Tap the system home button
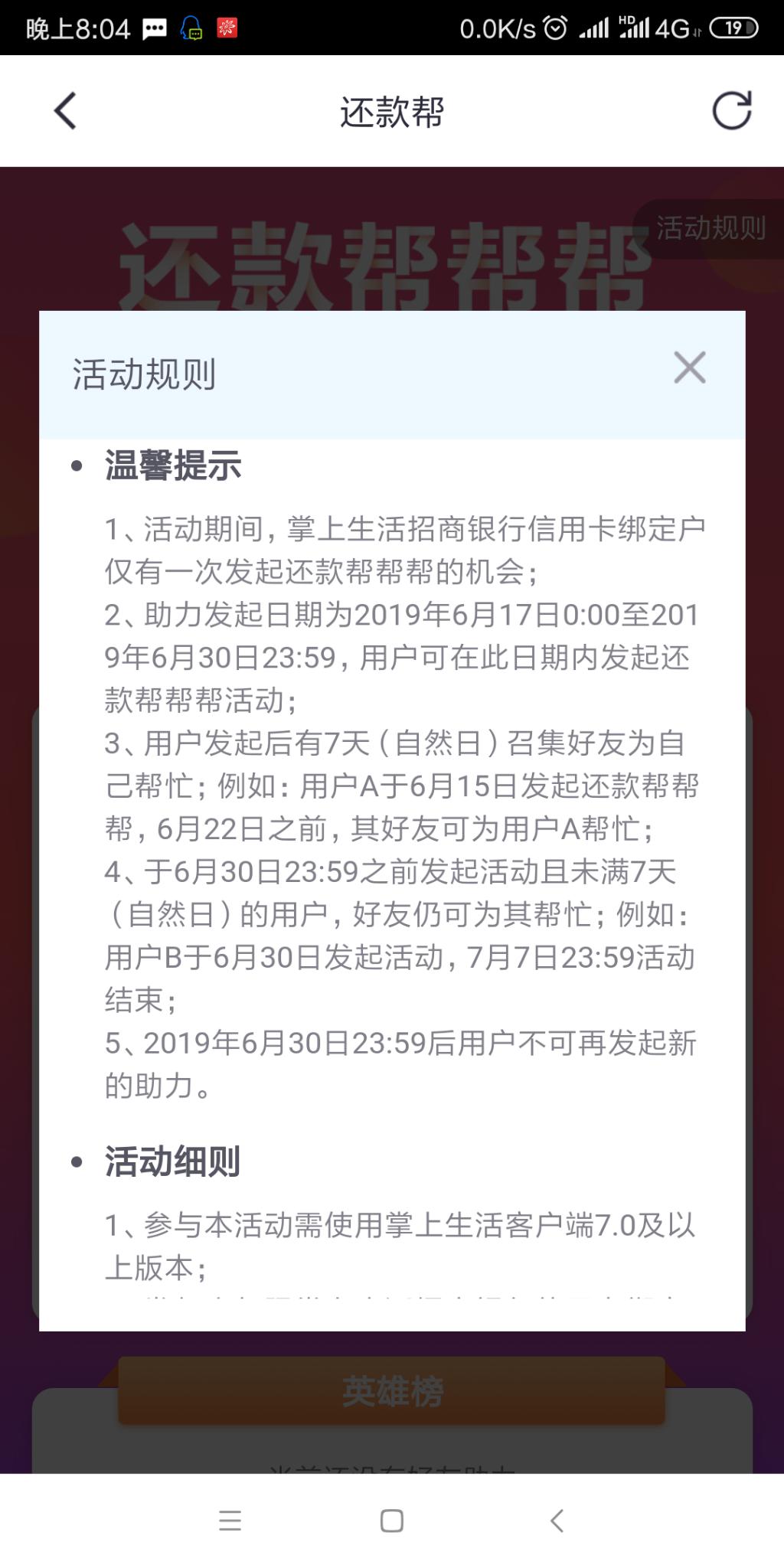 tap(392, 1521)
